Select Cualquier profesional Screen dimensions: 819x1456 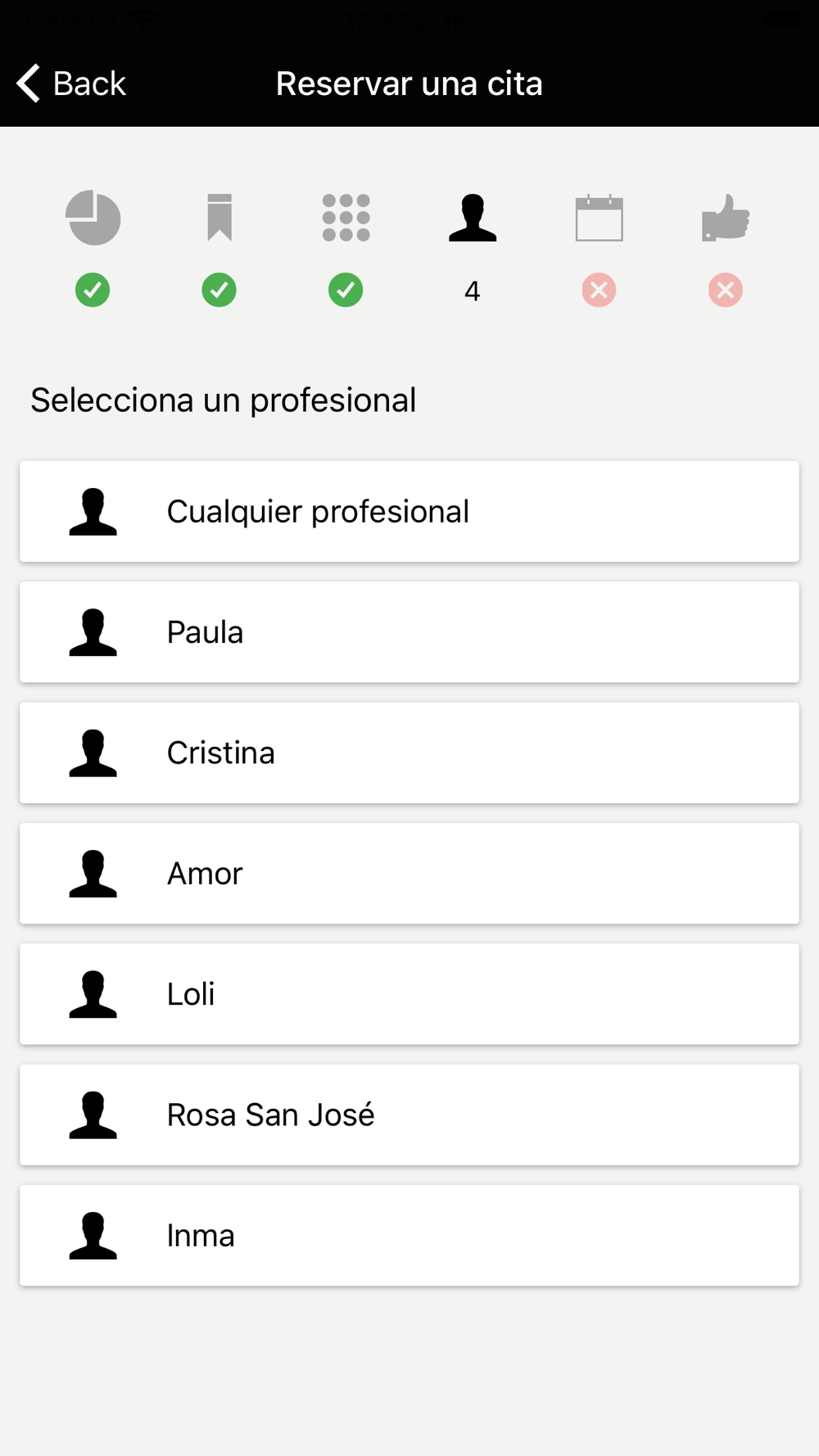[x=409, y=511]
